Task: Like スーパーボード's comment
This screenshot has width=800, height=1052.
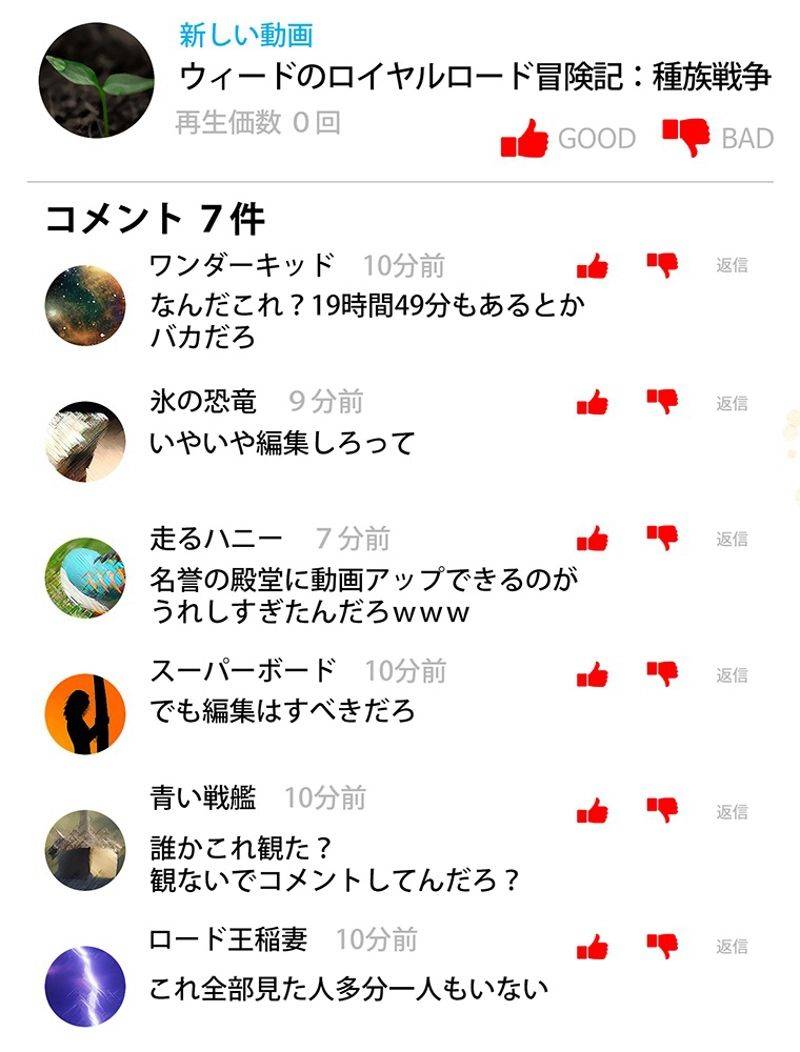Action: point(593,675)
